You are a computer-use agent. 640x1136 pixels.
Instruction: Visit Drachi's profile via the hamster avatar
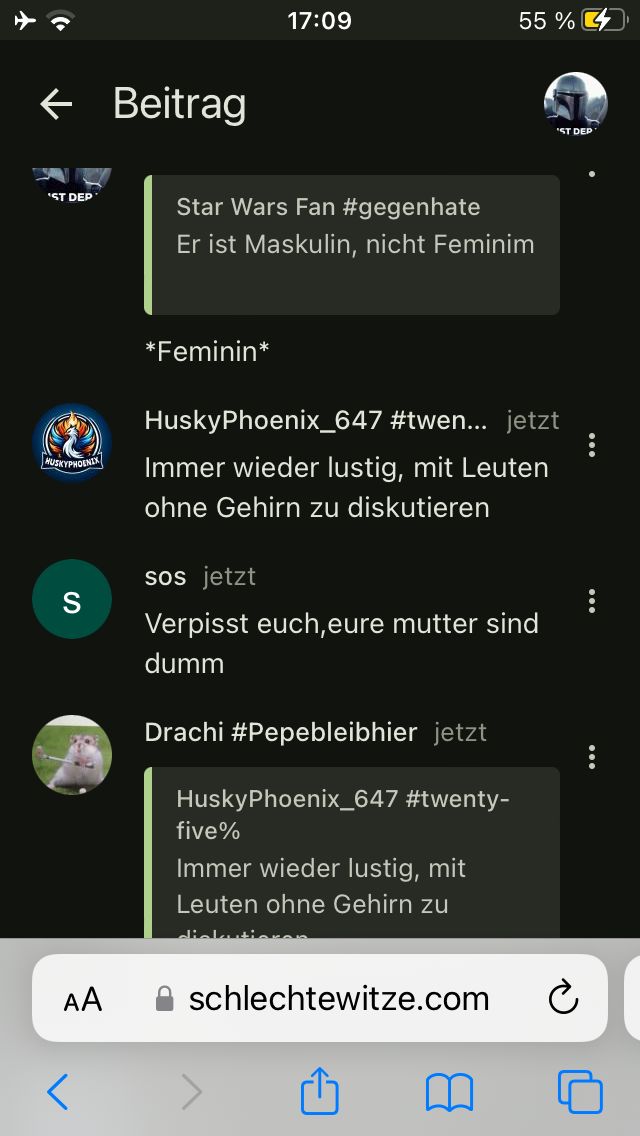click(72, 755)
